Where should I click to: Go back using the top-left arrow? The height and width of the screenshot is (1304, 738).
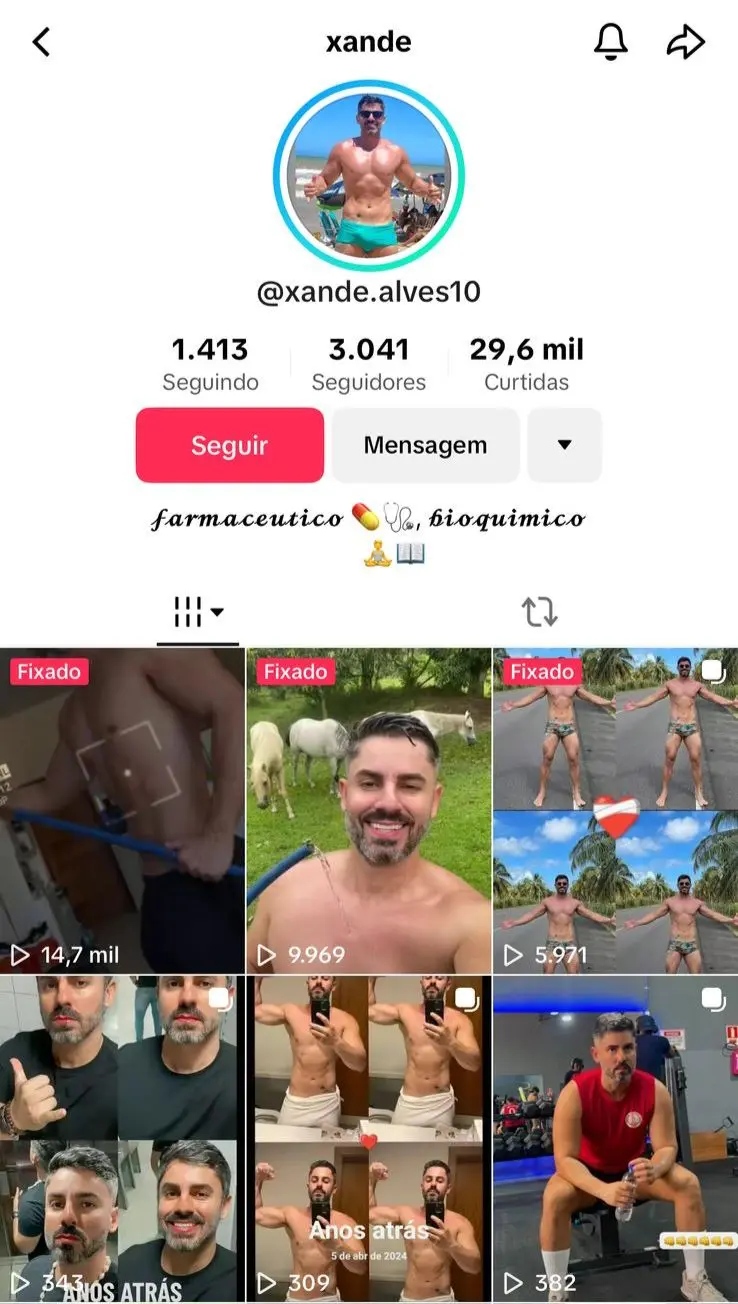click(41, 42)
